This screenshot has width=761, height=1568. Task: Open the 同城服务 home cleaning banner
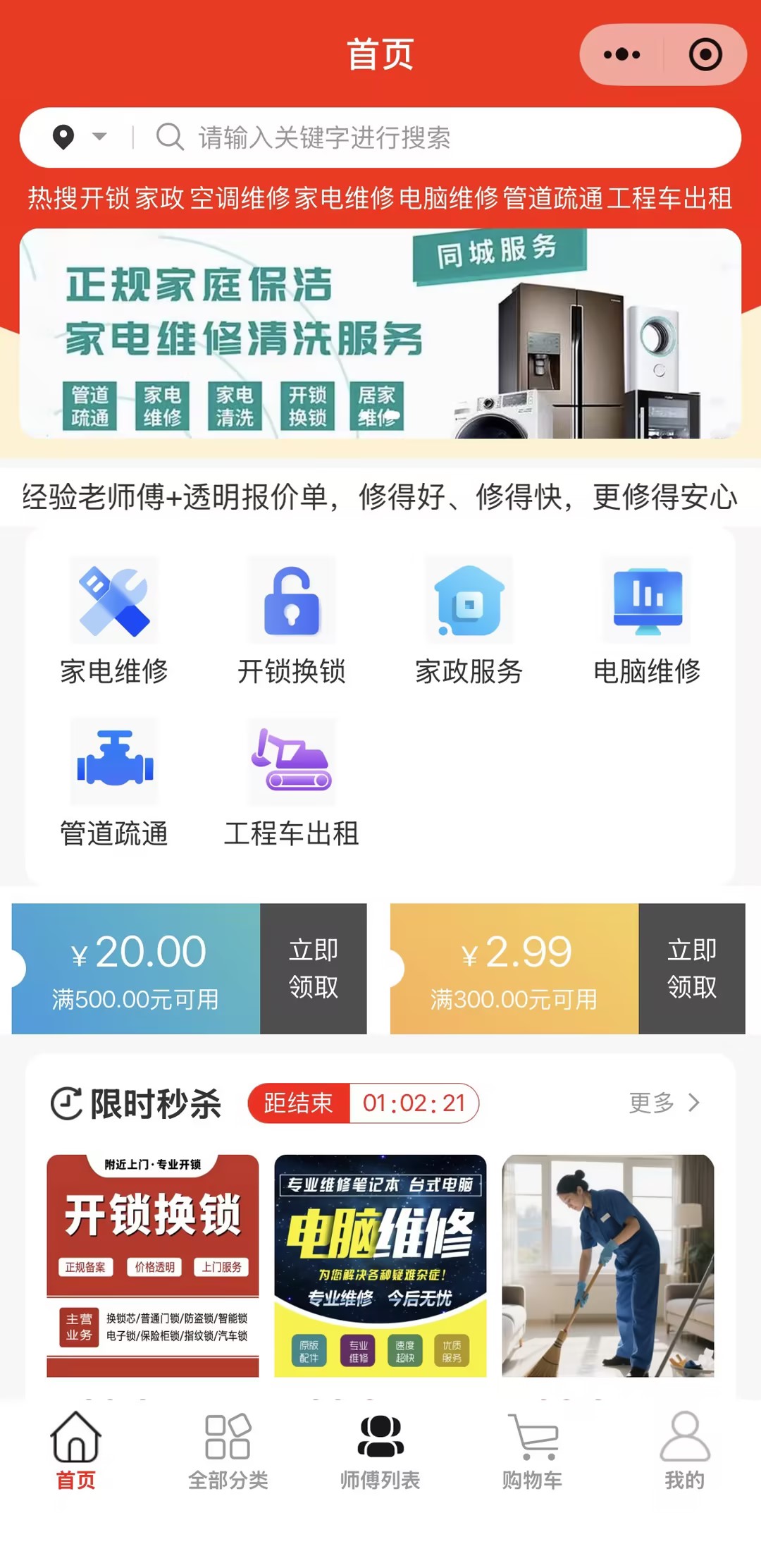(x=380, y=333)
